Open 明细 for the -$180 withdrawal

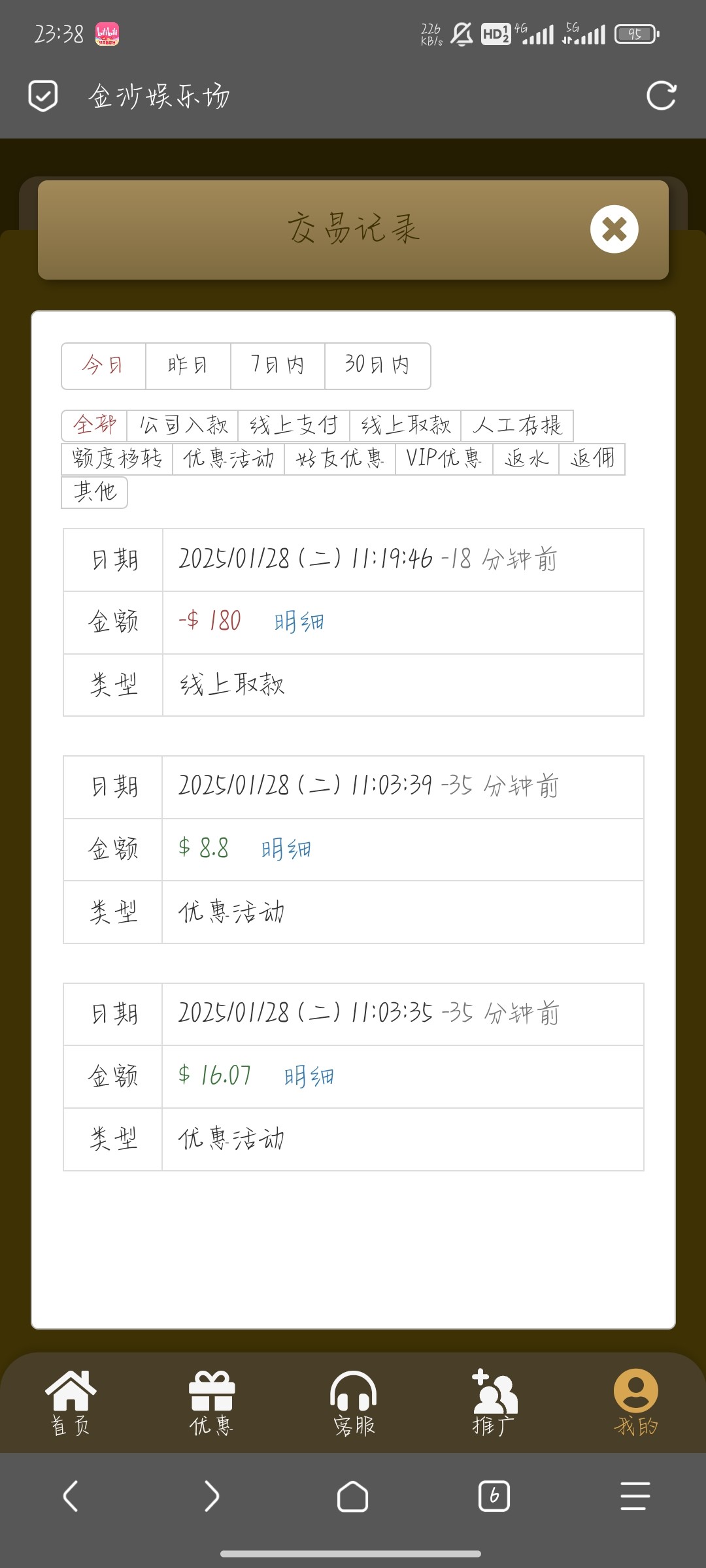pos(299,622)
